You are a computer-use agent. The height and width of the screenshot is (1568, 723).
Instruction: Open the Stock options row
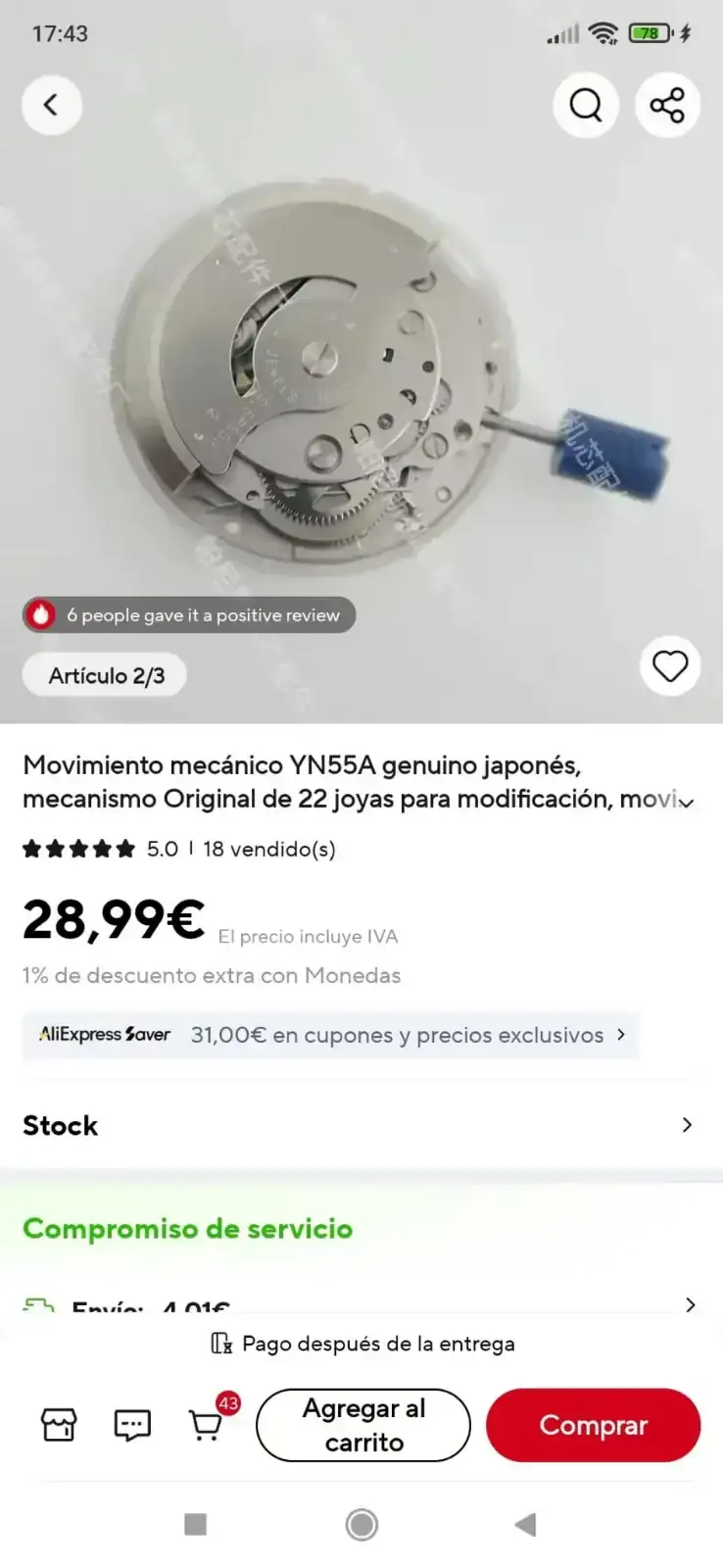click(361, 1125)
